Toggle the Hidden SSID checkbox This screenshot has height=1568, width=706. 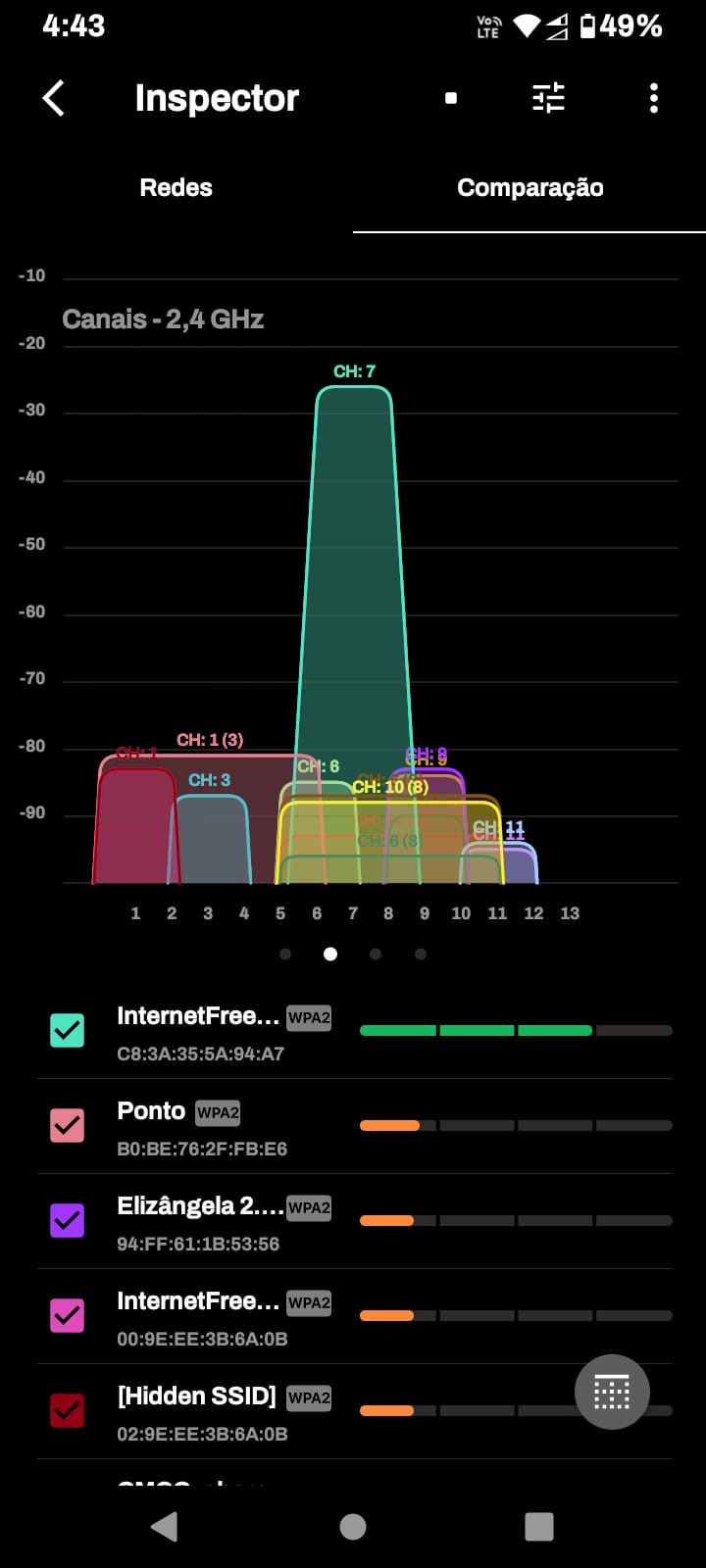click(x=68, y=1410)
